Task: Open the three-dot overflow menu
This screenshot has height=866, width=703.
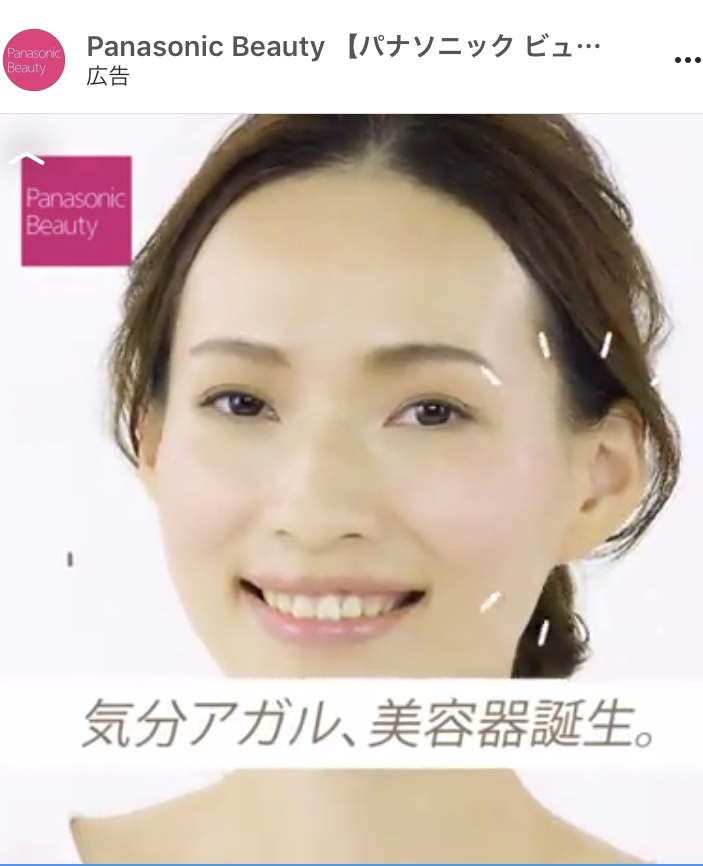Action: (687, 60)
